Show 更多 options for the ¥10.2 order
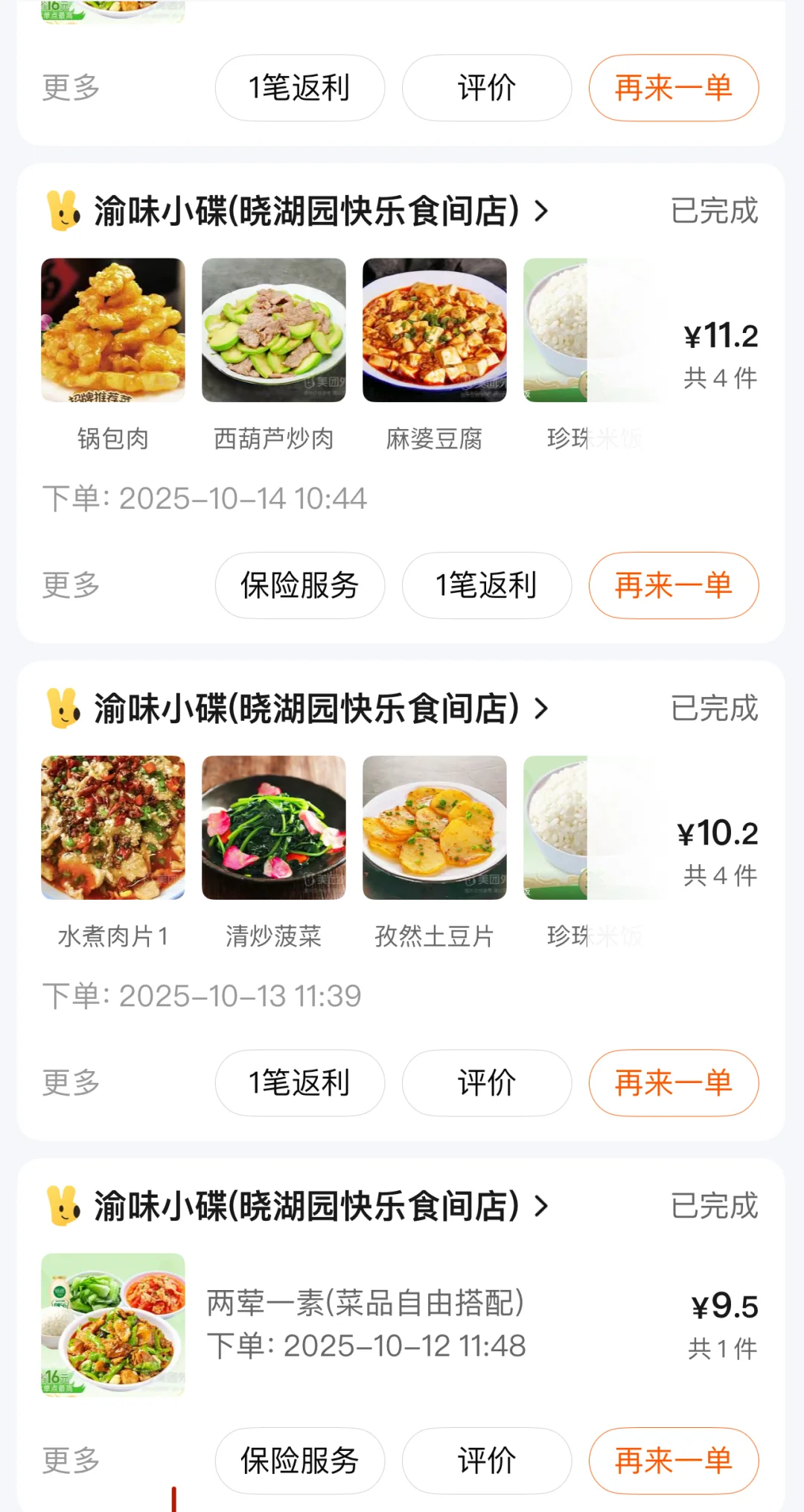The width and height of the screenshot is (804, 1512). click(x=71, y=1083)
